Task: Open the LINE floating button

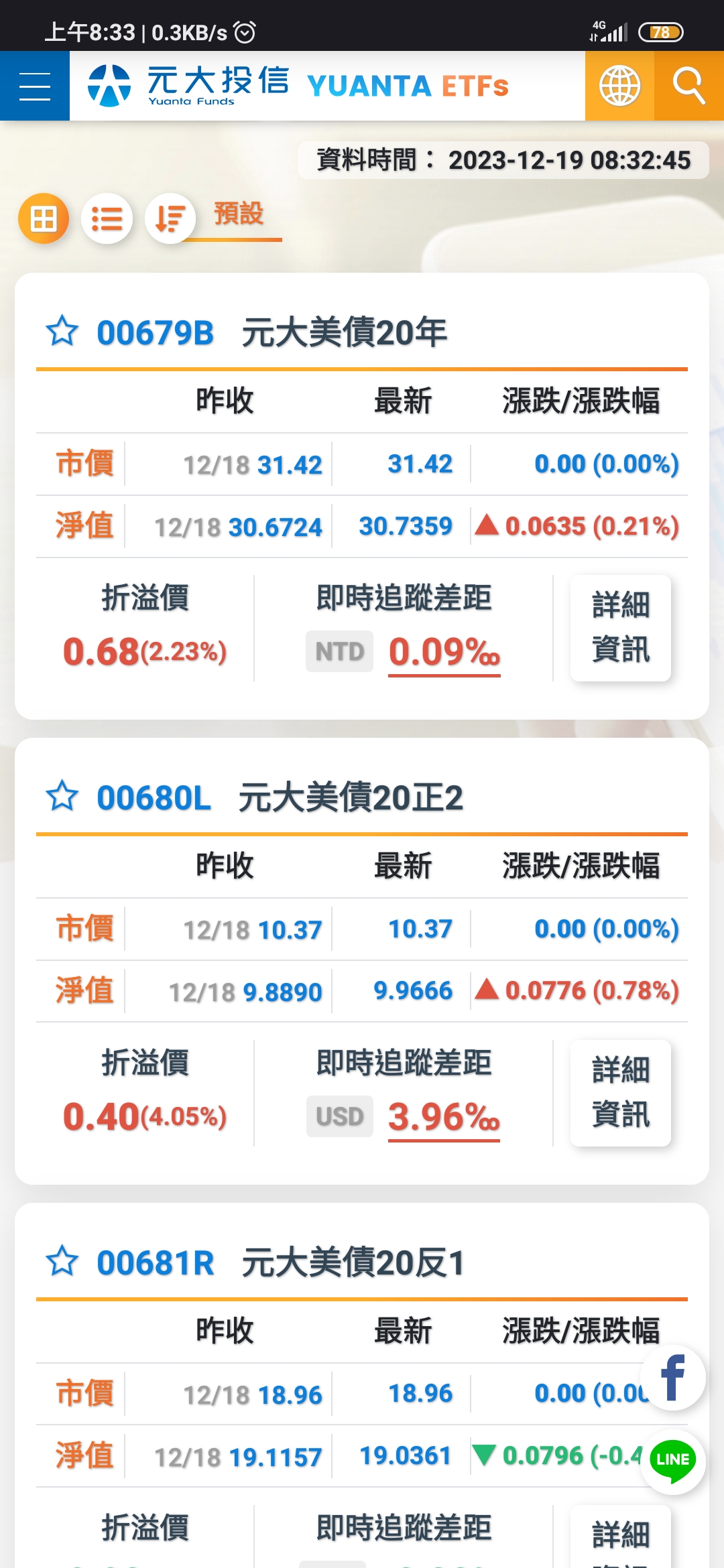Action: (673, 1462)
